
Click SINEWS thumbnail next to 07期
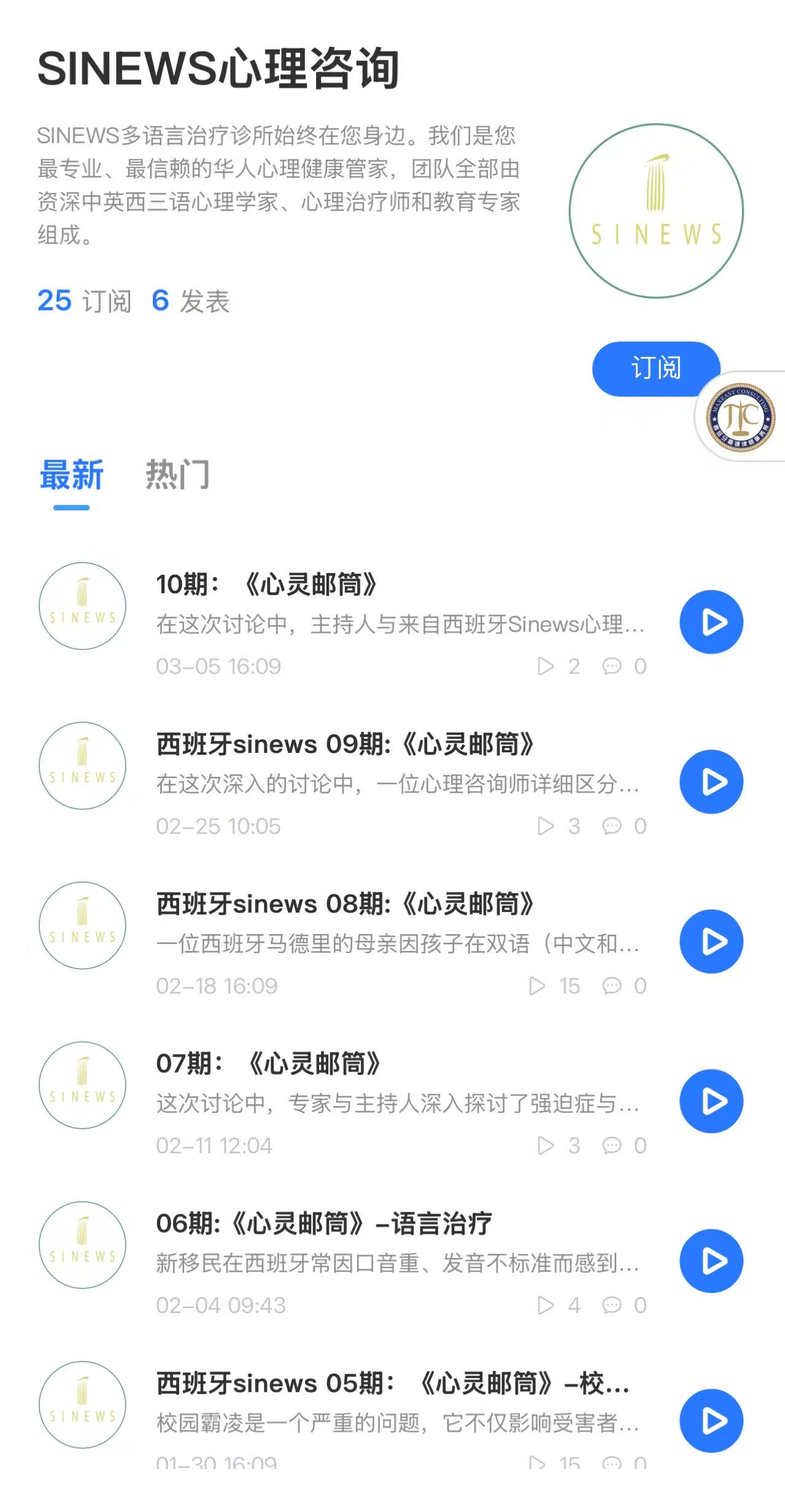point(82,1087)
